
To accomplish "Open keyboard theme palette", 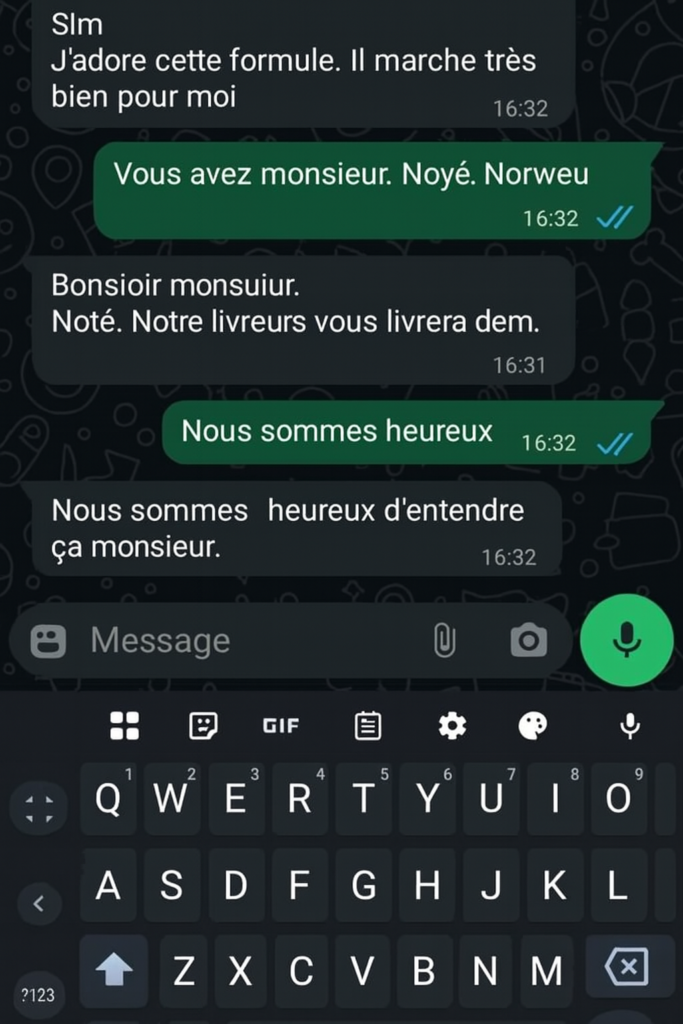I will click(x=533, y=726).
